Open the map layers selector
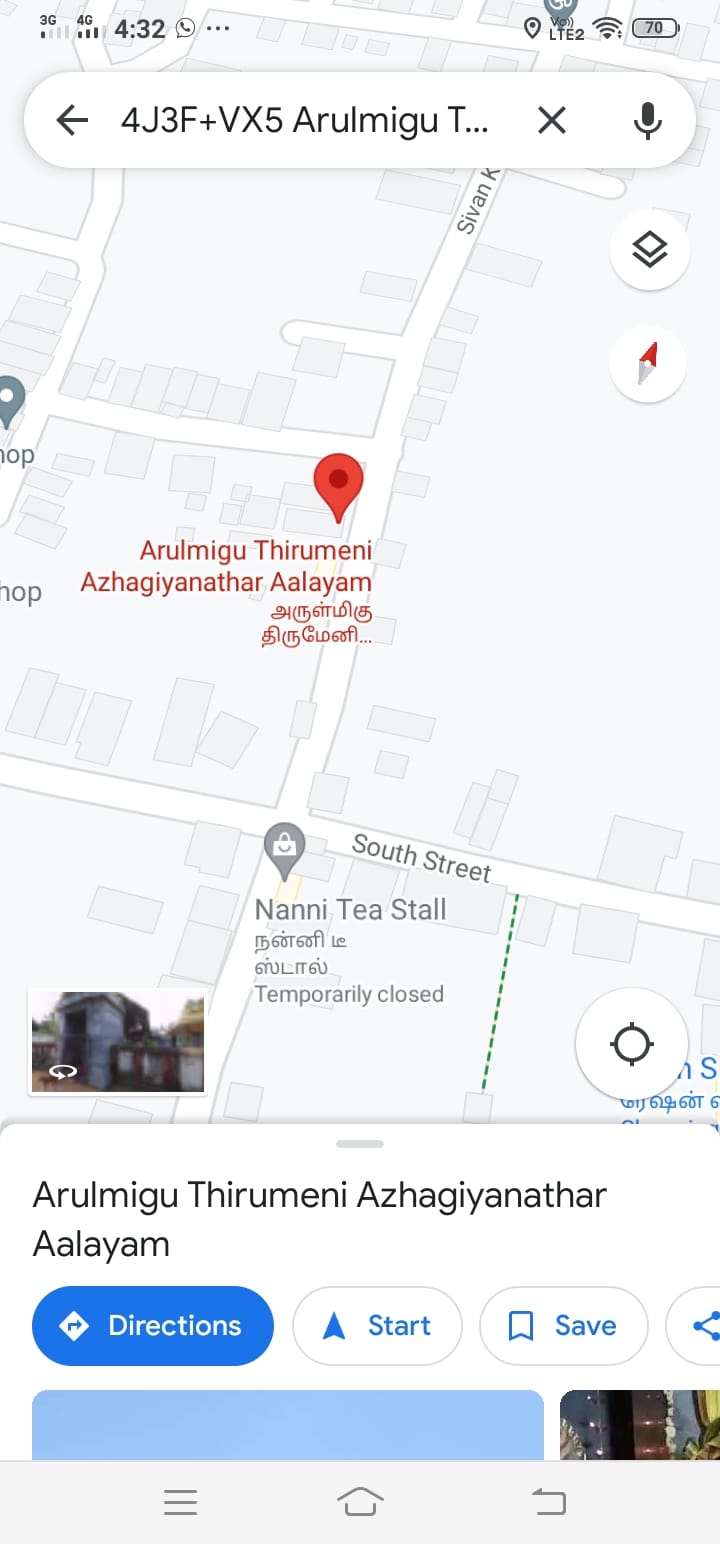The image size is (720, 1544). (649, 250)
